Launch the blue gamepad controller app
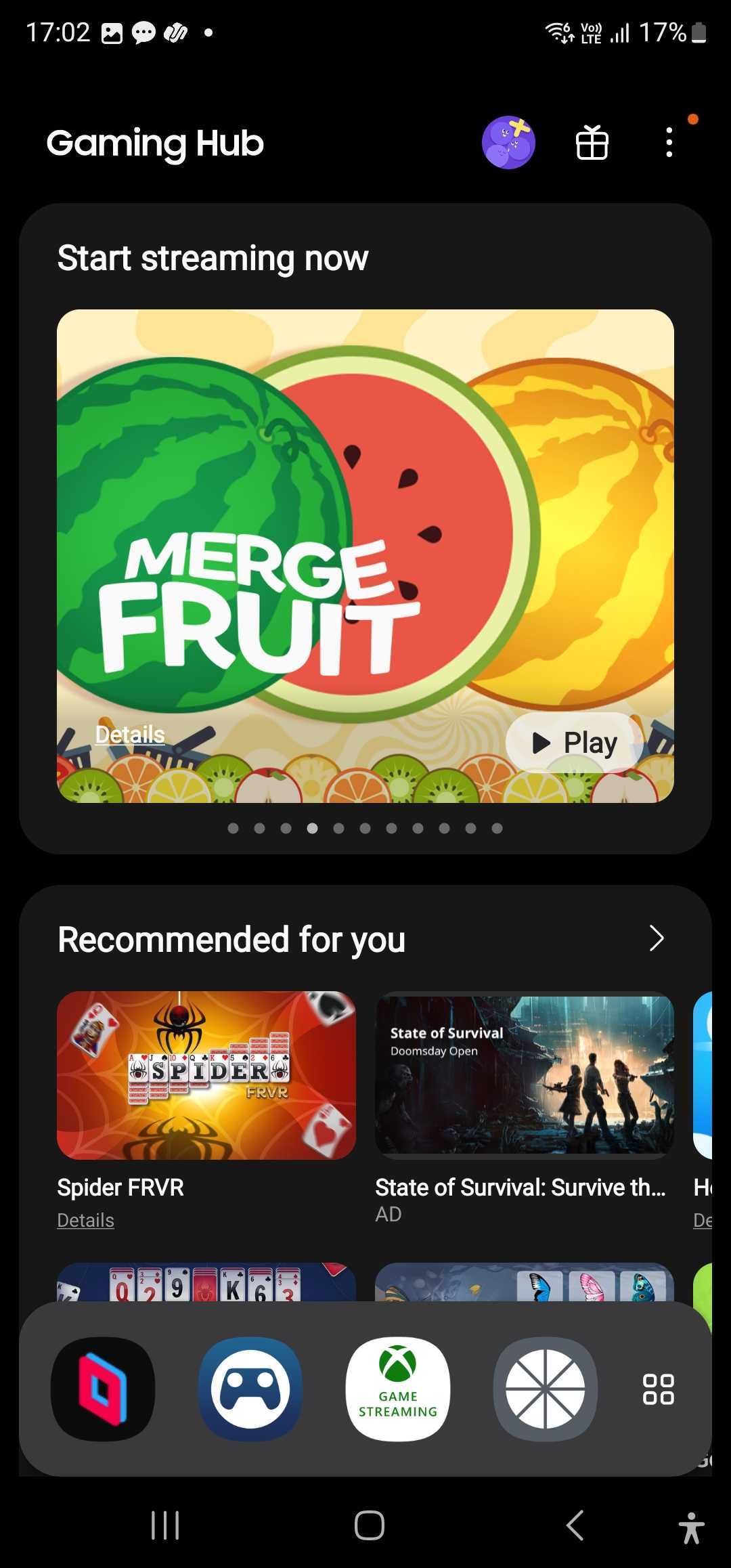The image size is (731, 1568). click(250, 1389)
